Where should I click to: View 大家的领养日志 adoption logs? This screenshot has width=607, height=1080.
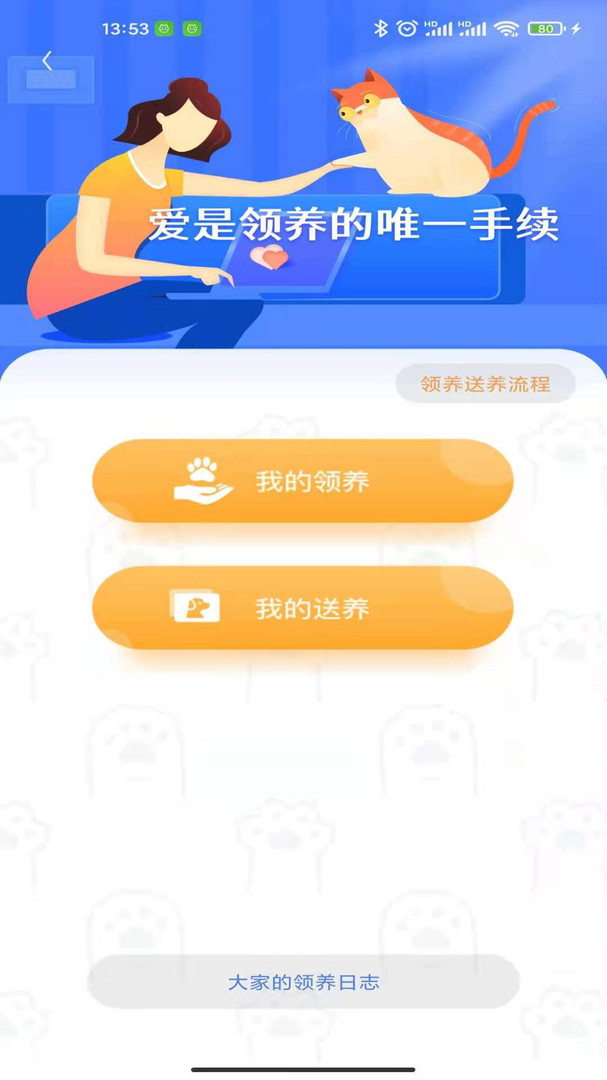point(303,982)
